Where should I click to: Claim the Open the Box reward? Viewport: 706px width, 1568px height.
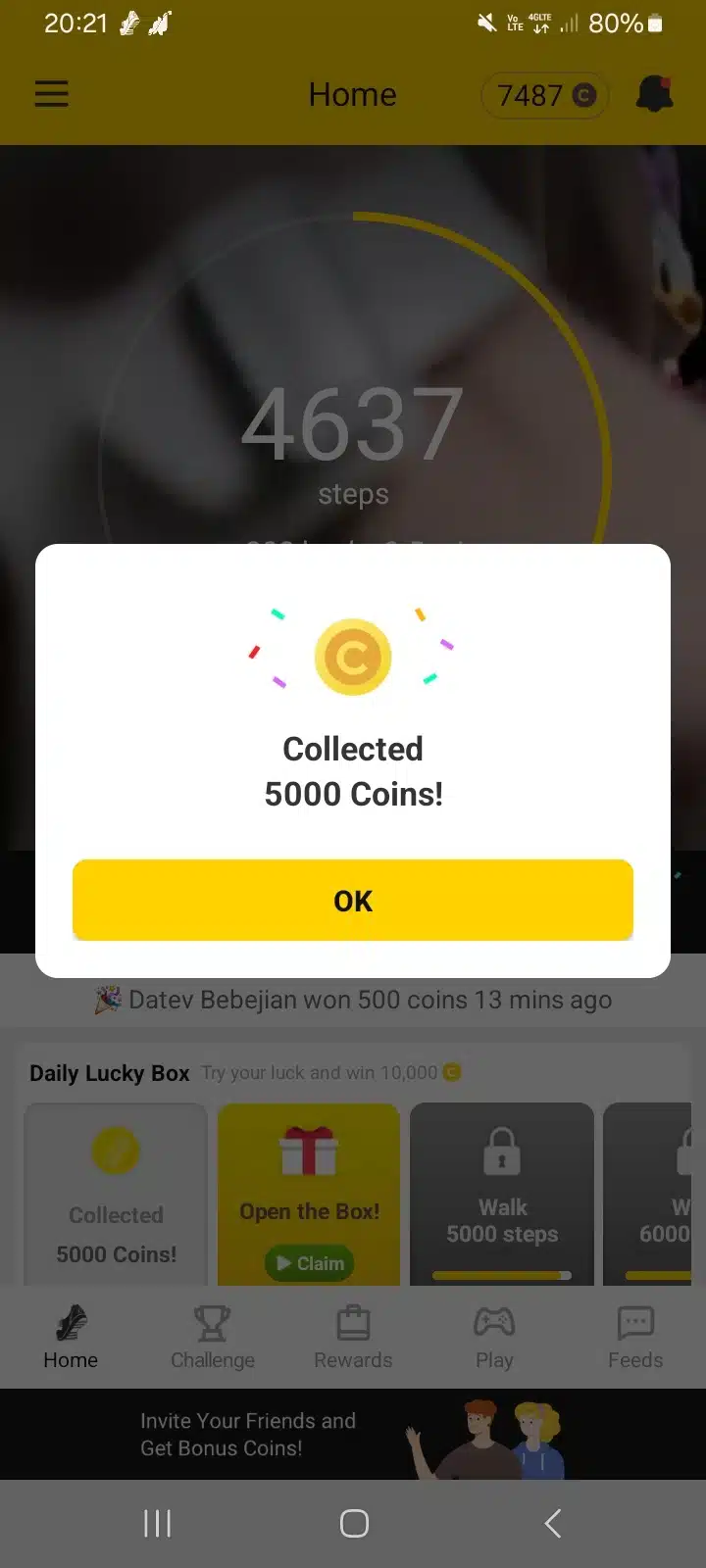[x=309, y=1262]
